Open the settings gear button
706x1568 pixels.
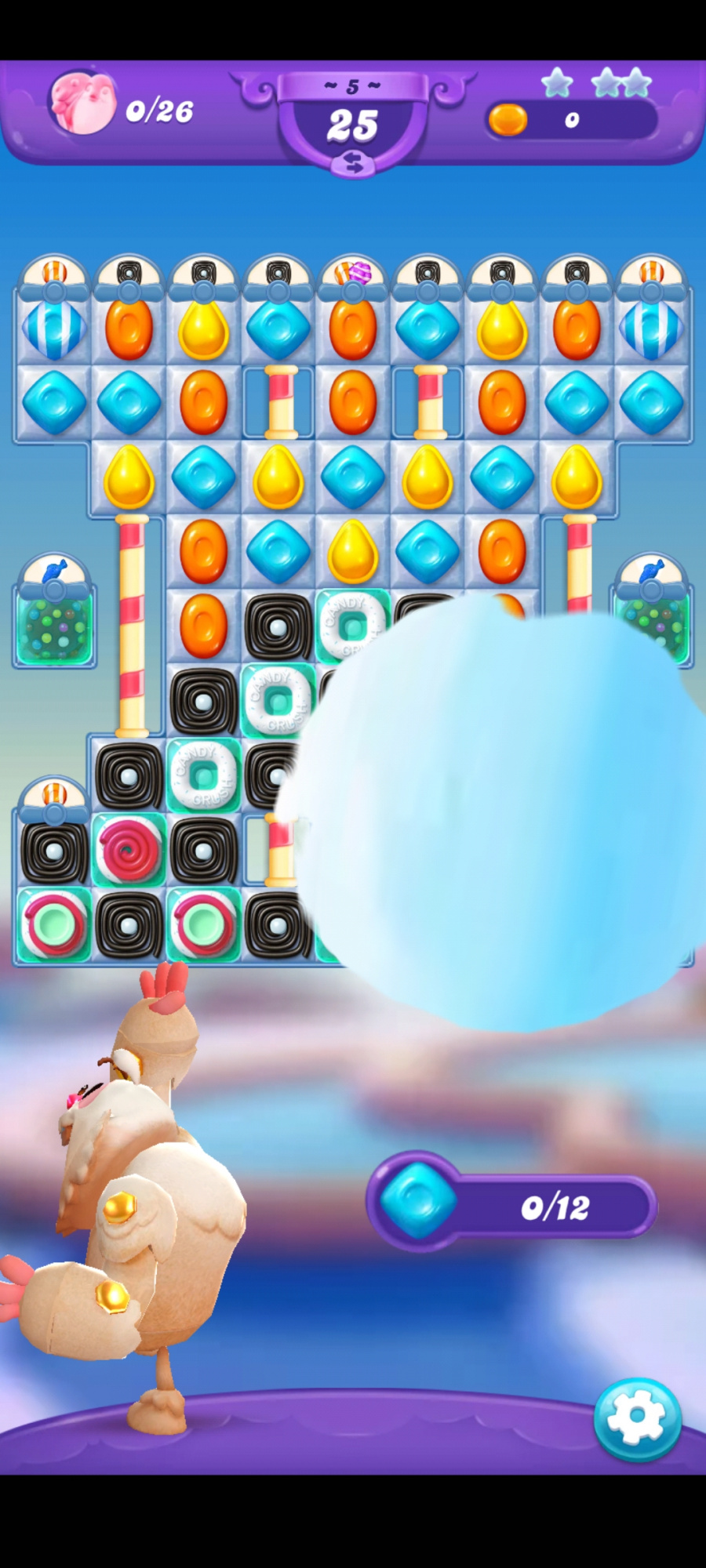[637, 1417]
